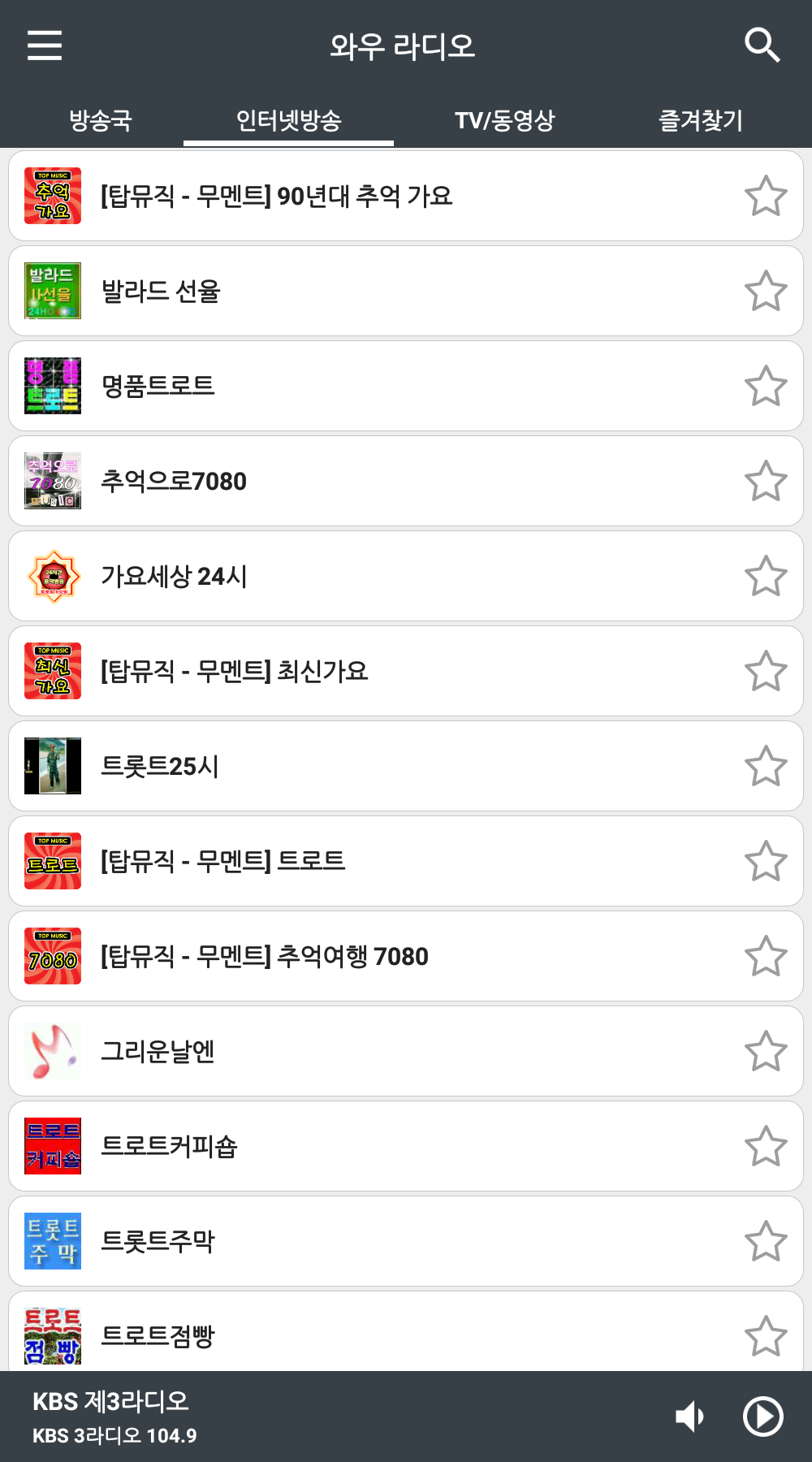Screen dimensions: 812x1462
Task: Favorite the [탑뮤직 - 무멘트] 90년대 추억 가요 station
Action: coord(766,195)
